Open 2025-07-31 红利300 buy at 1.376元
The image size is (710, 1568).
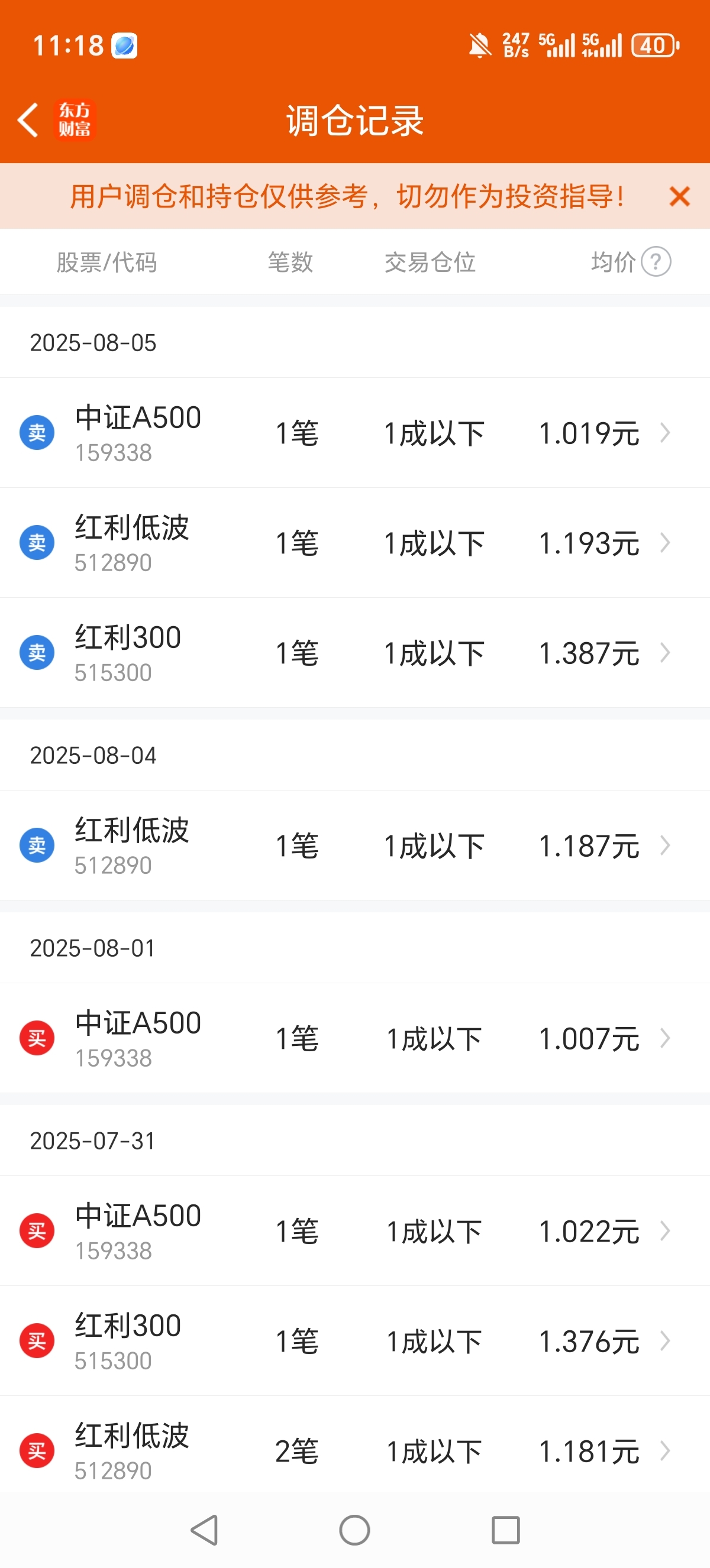355,1341
